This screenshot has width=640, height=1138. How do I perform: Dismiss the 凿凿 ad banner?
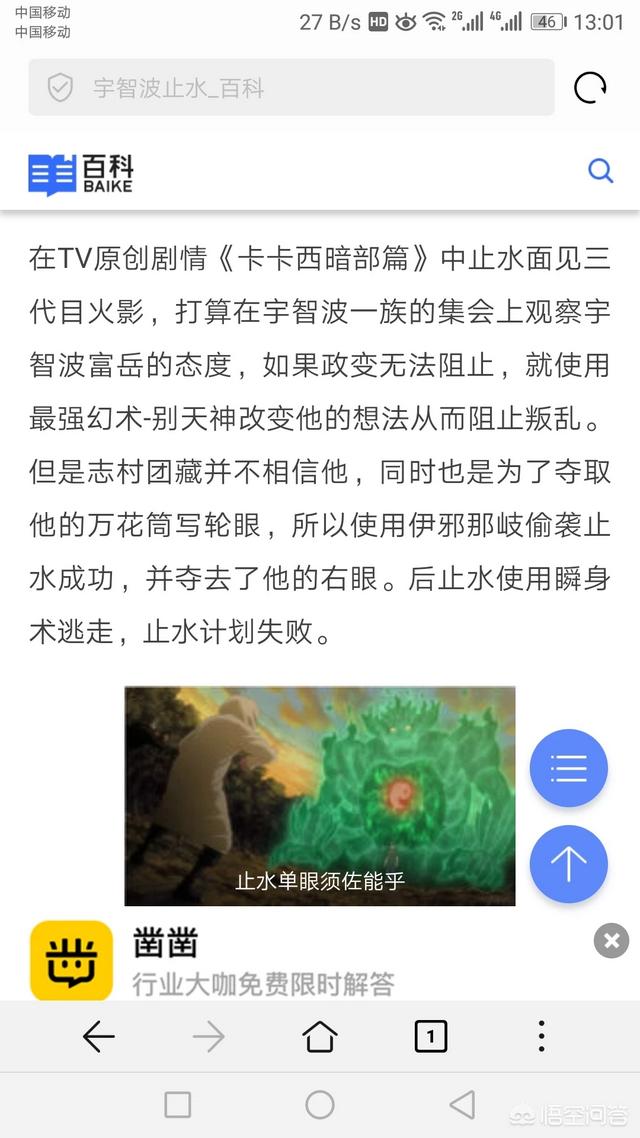pyautogui.click(x=611, y=940)
